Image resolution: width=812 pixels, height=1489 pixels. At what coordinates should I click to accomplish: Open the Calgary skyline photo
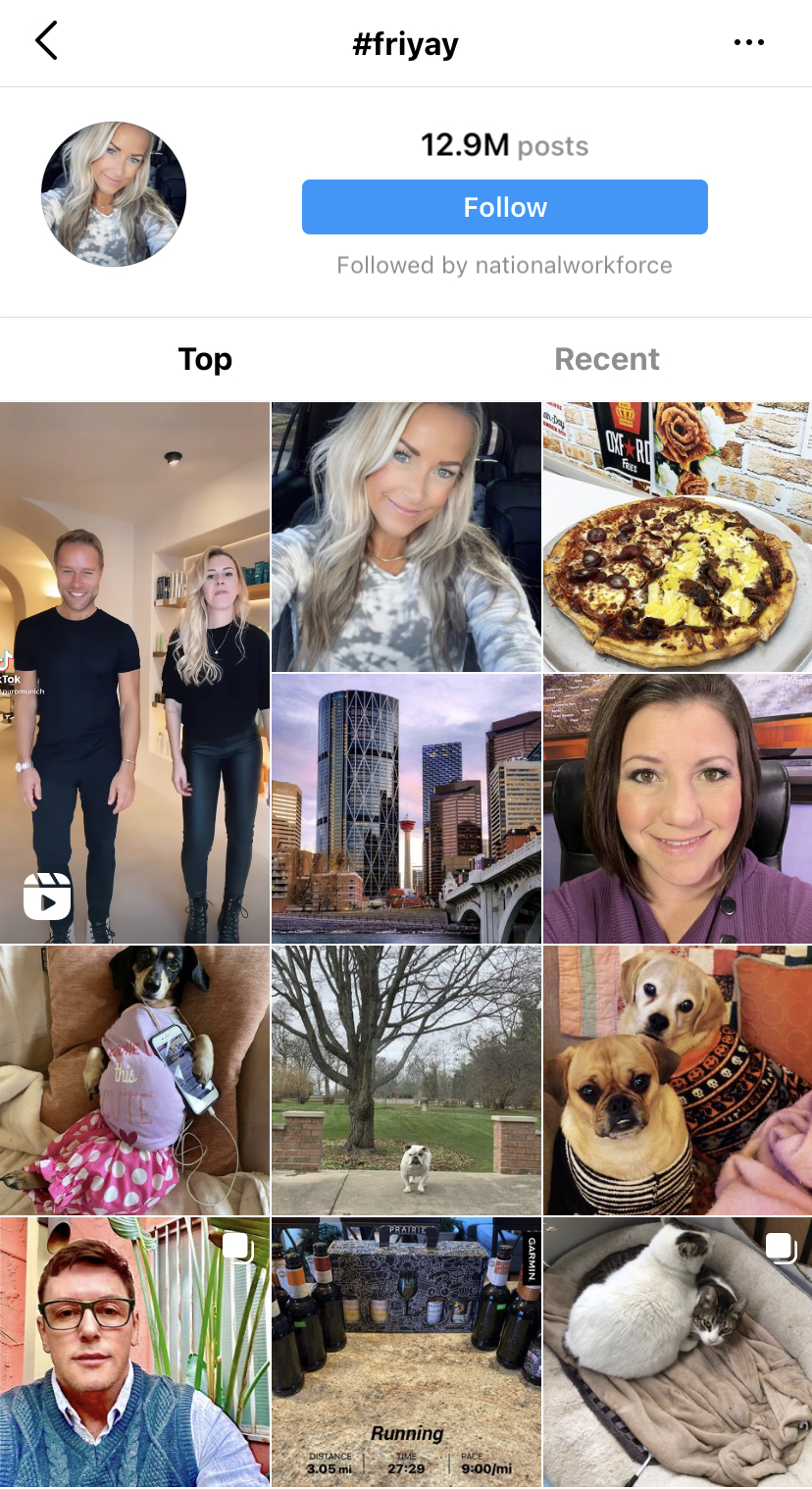[x=405, y=807]
